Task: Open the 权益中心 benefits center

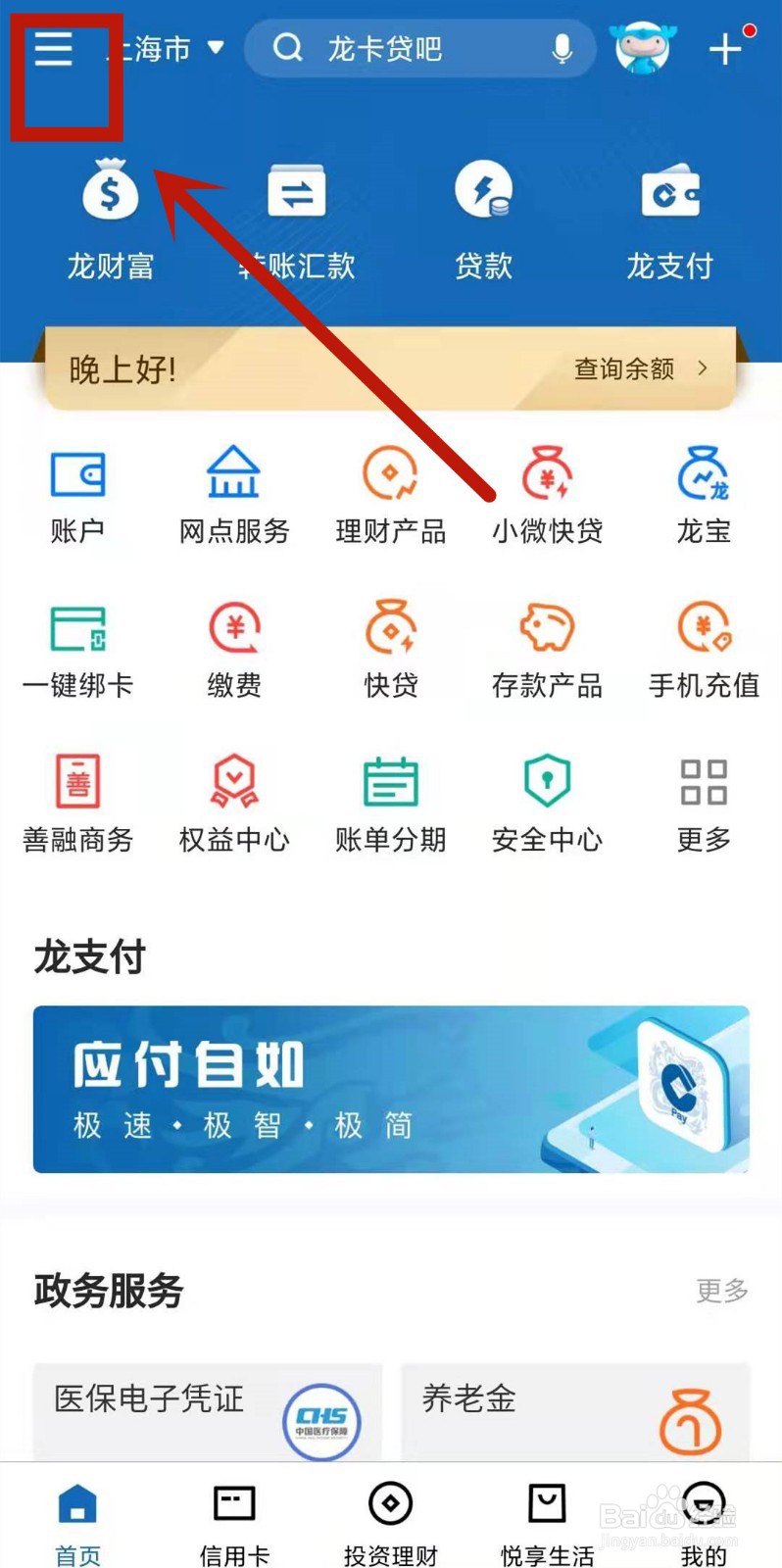Action: (x=233, y=802)
